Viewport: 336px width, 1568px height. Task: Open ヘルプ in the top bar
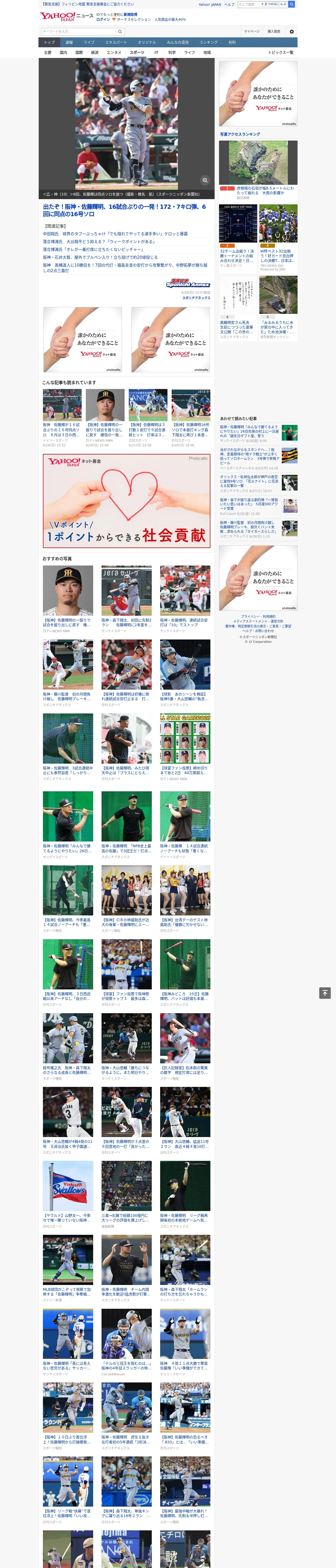click(x=229, y=4)
